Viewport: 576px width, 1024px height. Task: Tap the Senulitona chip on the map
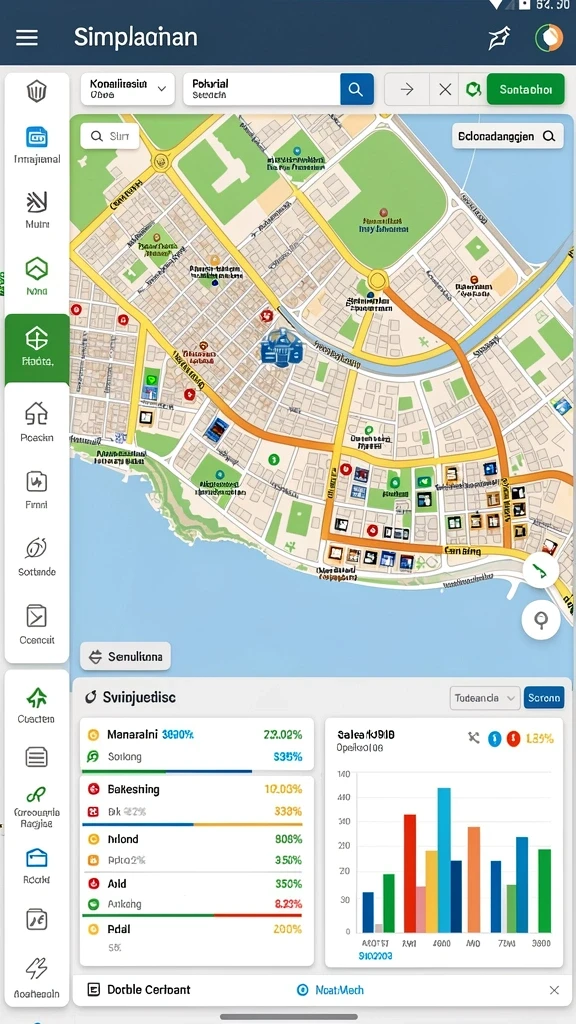125,656
